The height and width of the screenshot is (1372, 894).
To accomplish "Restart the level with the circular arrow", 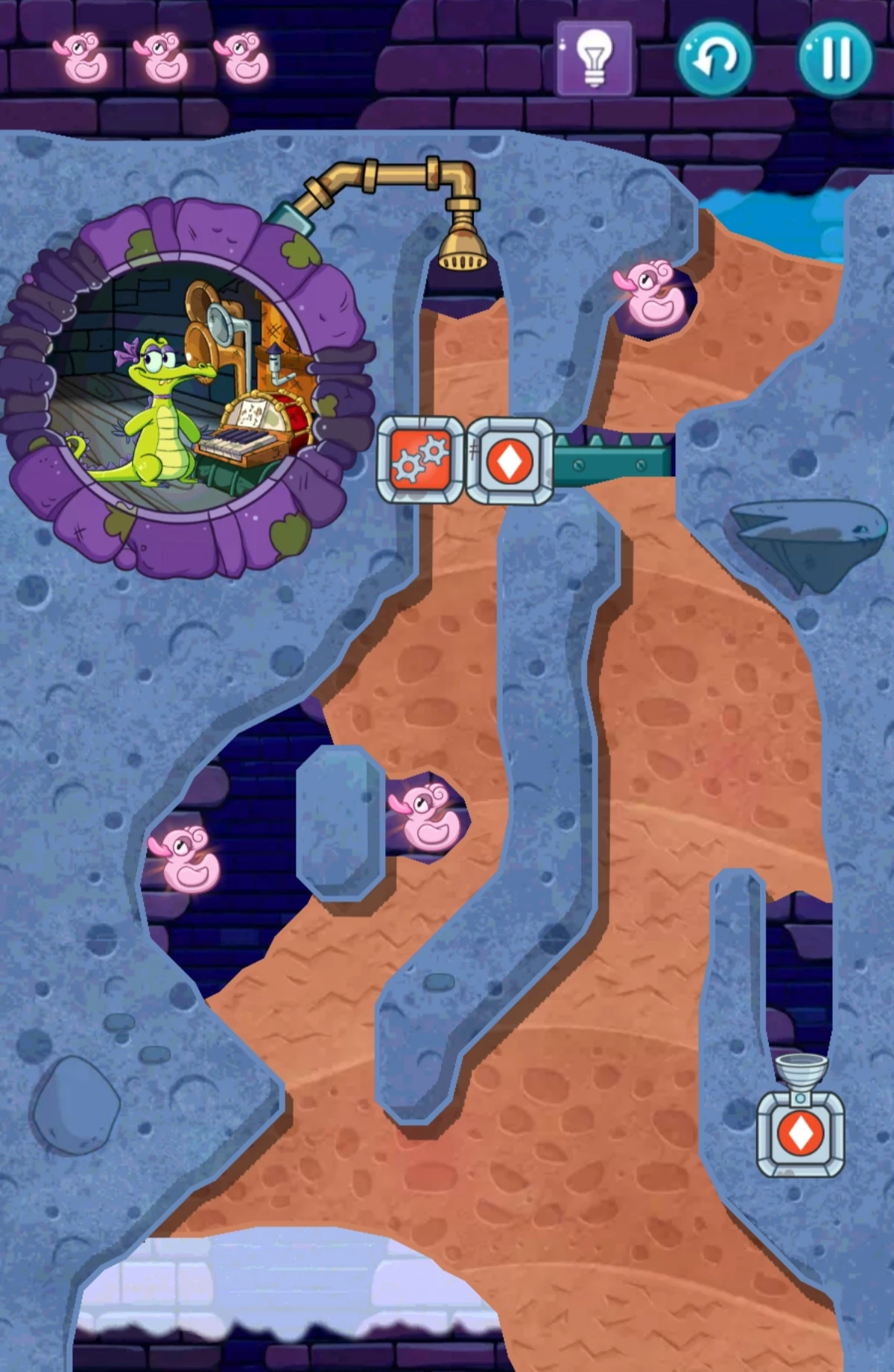I will (x=714, y=58).
